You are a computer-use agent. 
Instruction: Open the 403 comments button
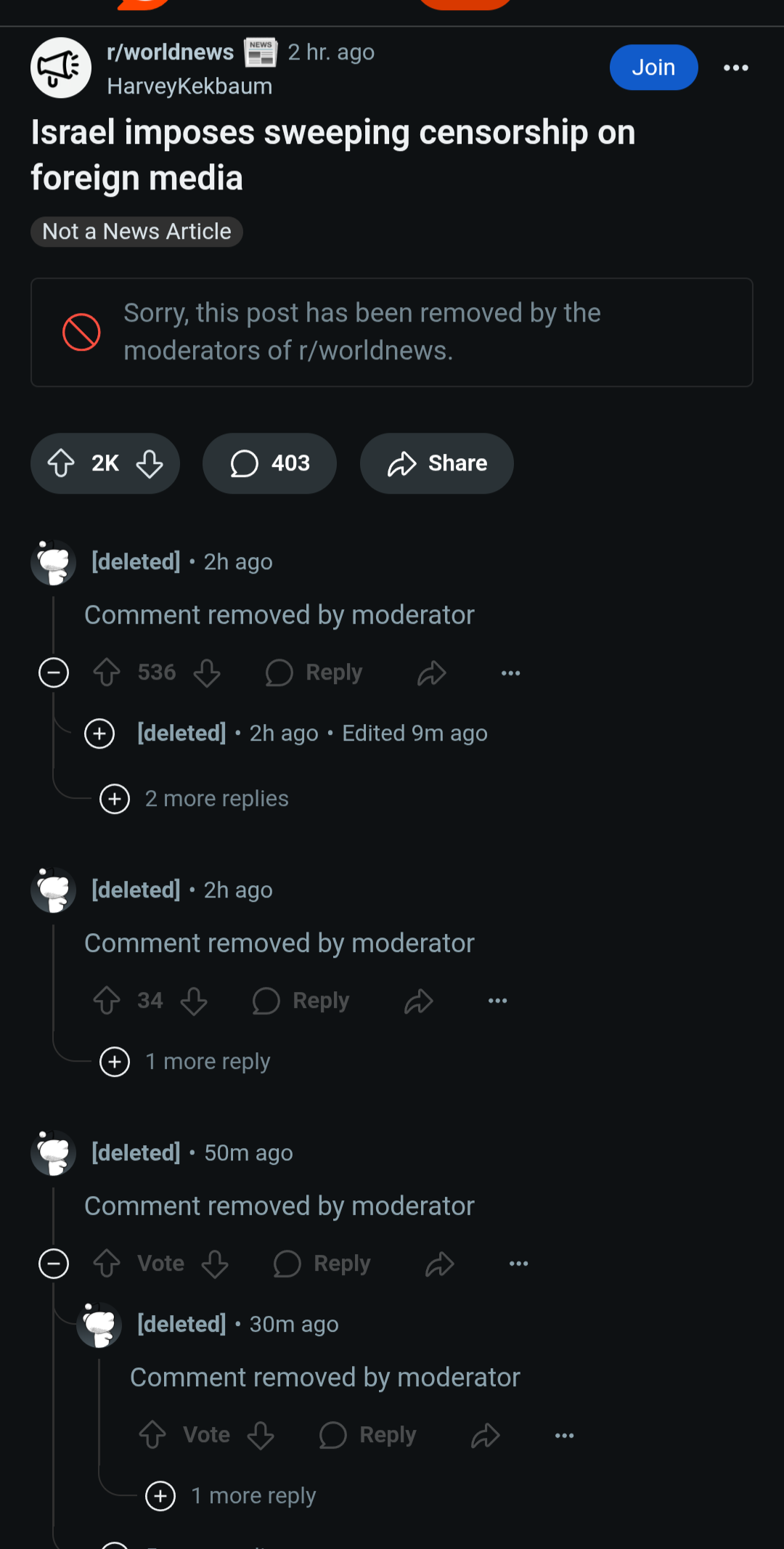[x=269, y=463]
